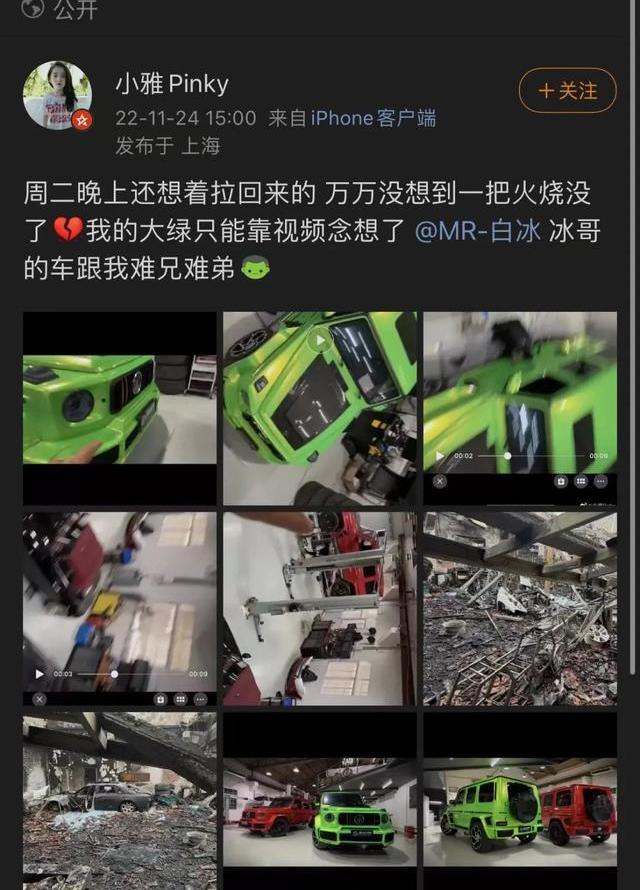Open 小雅 Pinky's profile avatar
This screenshot has width=640, height=890.
click(x=58, y=95)
